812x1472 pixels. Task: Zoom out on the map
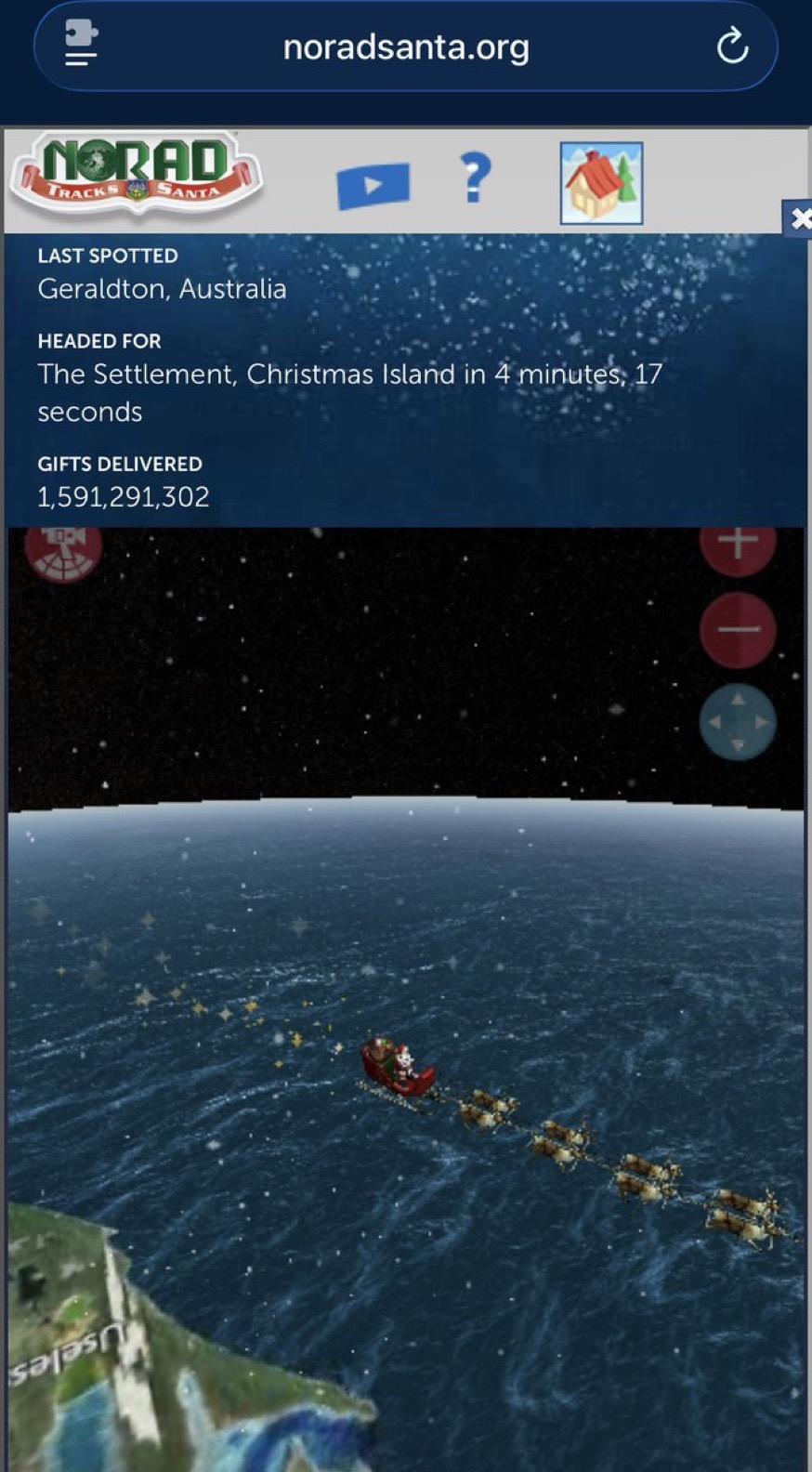(x=738, y=630)
